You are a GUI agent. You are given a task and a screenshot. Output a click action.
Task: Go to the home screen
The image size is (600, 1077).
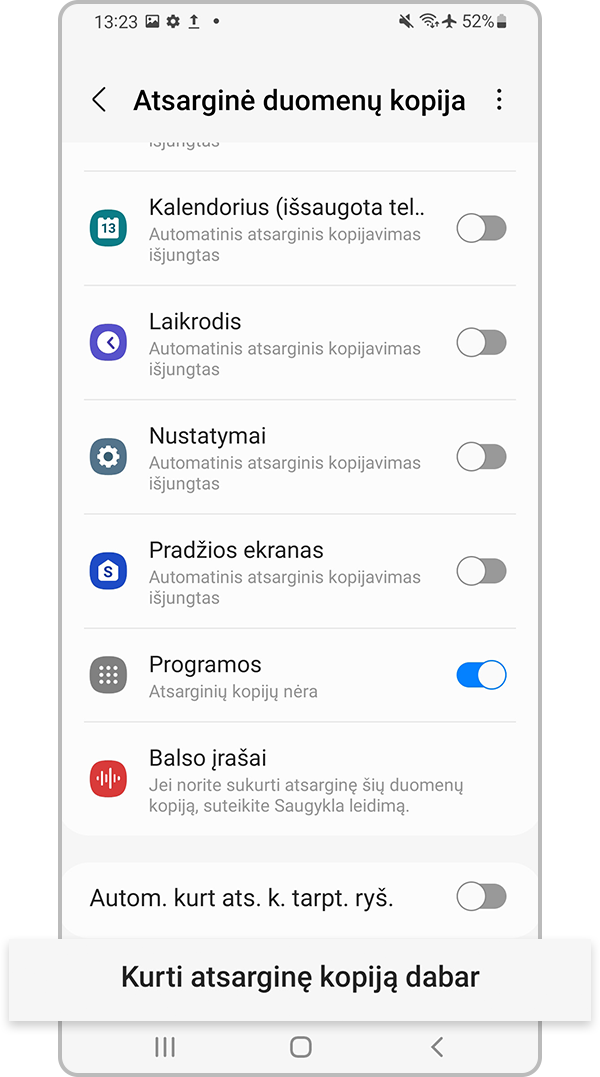(300, 1047)
